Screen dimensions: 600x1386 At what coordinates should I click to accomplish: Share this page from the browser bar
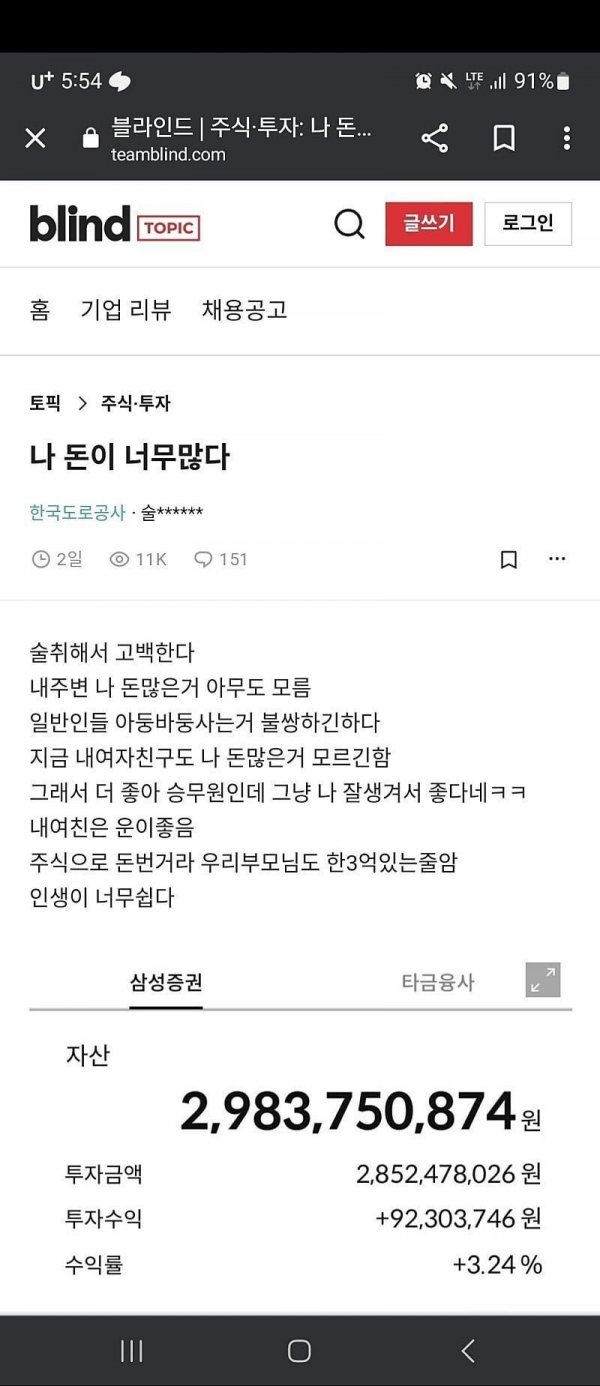pos(435,138)
